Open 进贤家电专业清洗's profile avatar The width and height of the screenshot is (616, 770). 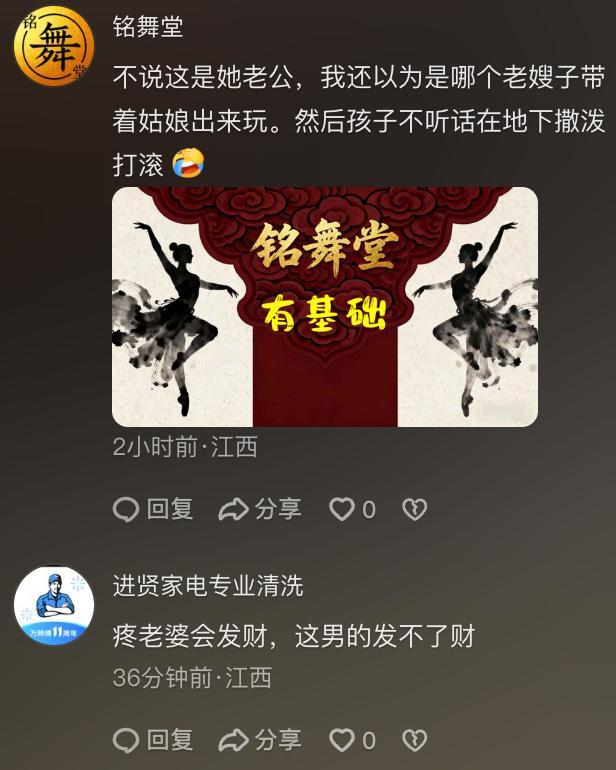53,605
